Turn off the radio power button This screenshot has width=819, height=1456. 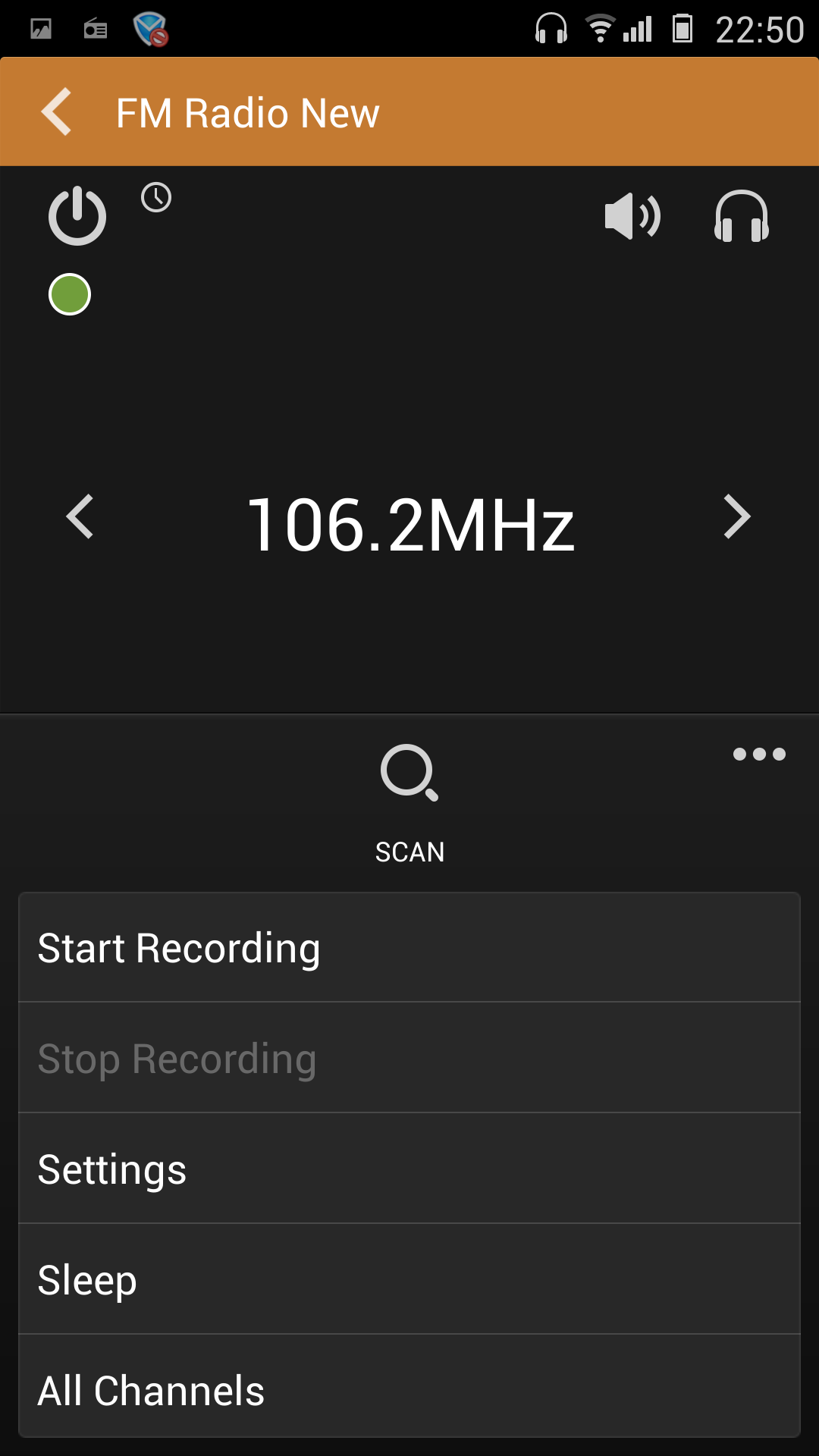(77, 217)
